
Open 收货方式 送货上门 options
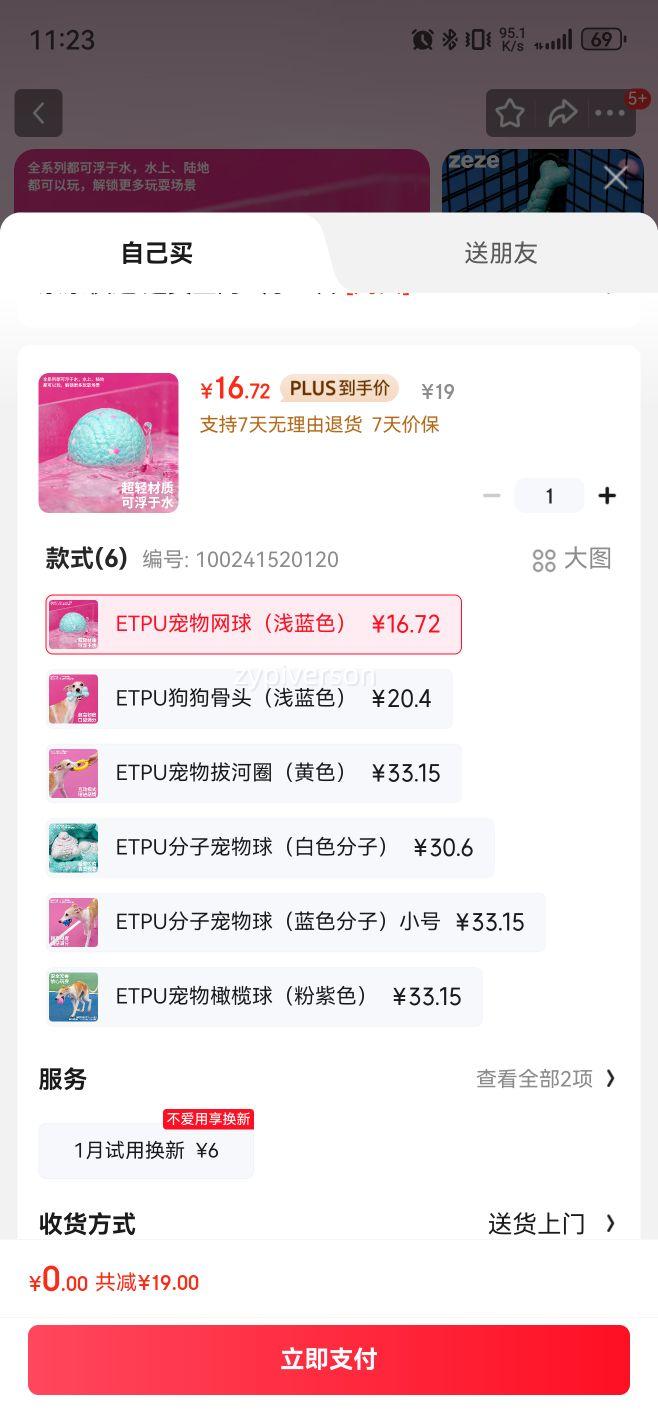click(550, 1224)
